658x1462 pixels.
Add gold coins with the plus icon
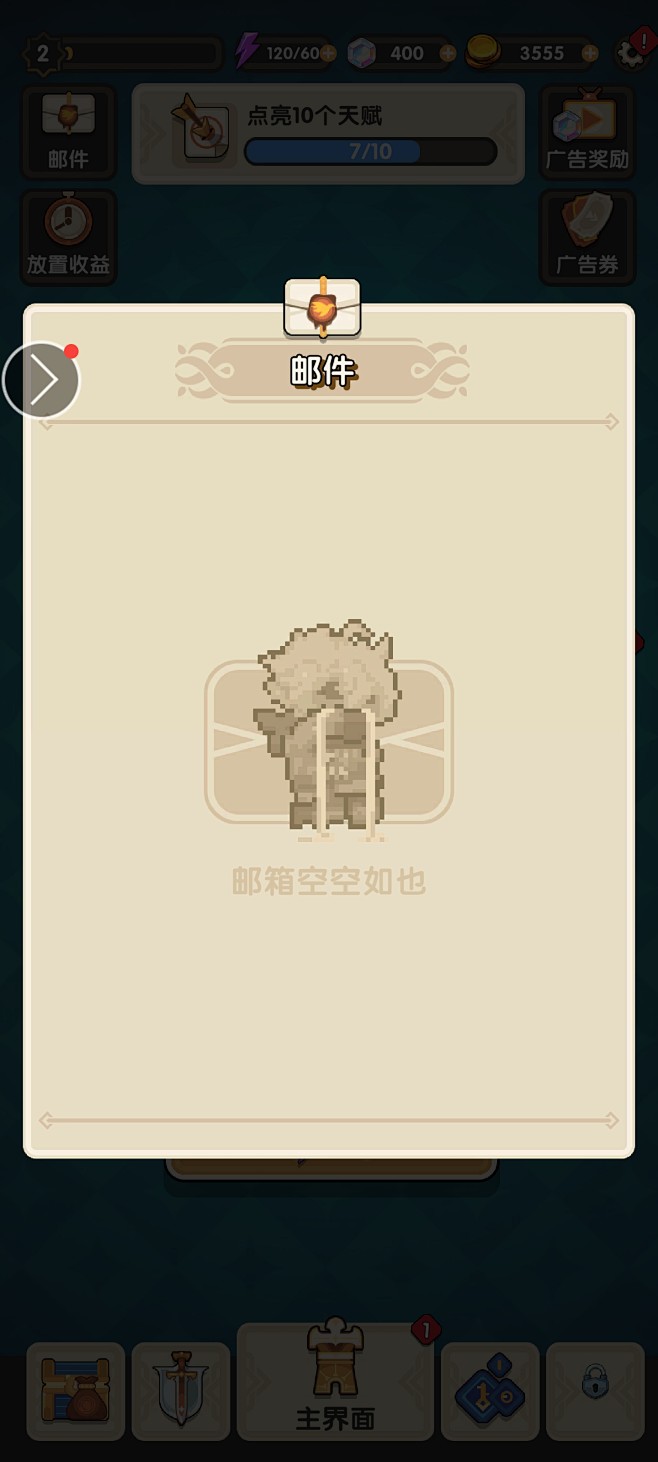point(591,53)
